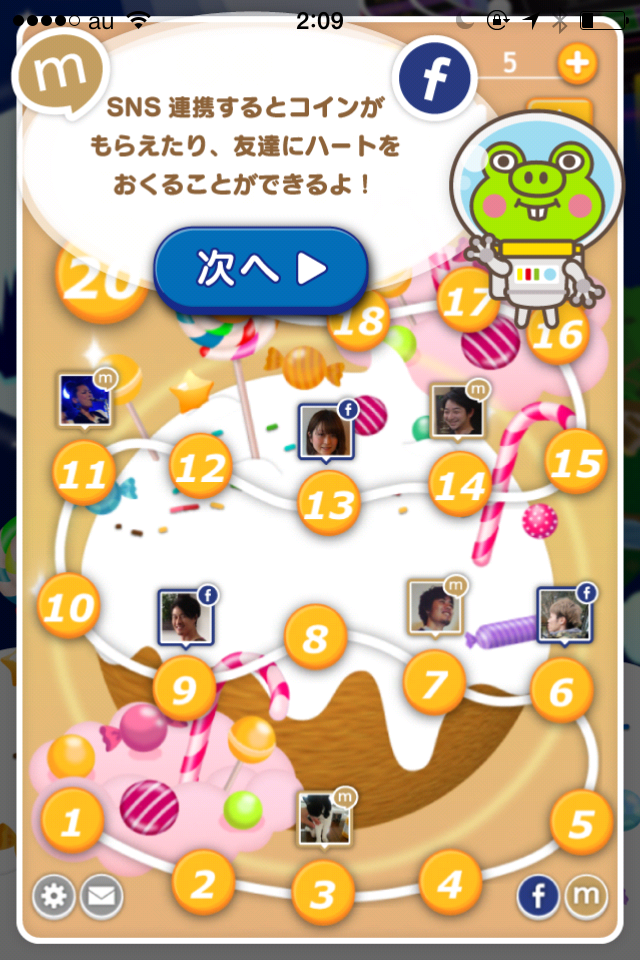Connect with mixi at the bottom right
The image size is (640, 960).
point(585,897)
